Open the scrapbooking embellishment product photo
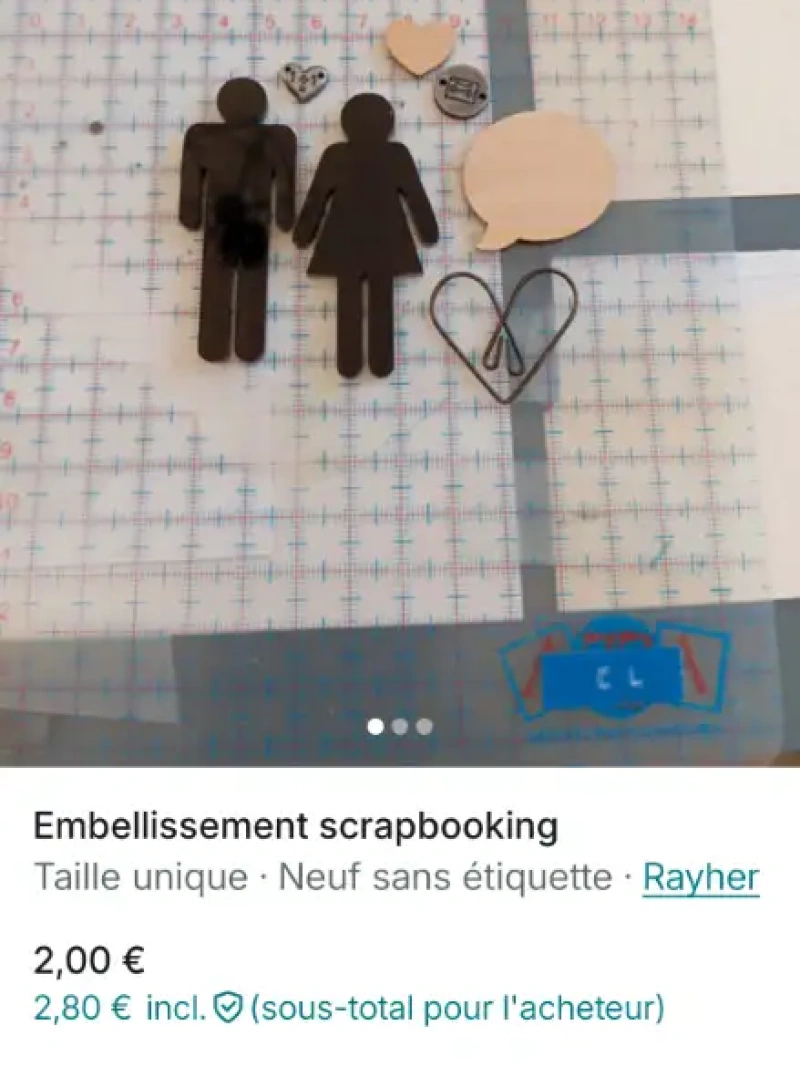This screenshot has height=1067, width=800. [400, 380]
